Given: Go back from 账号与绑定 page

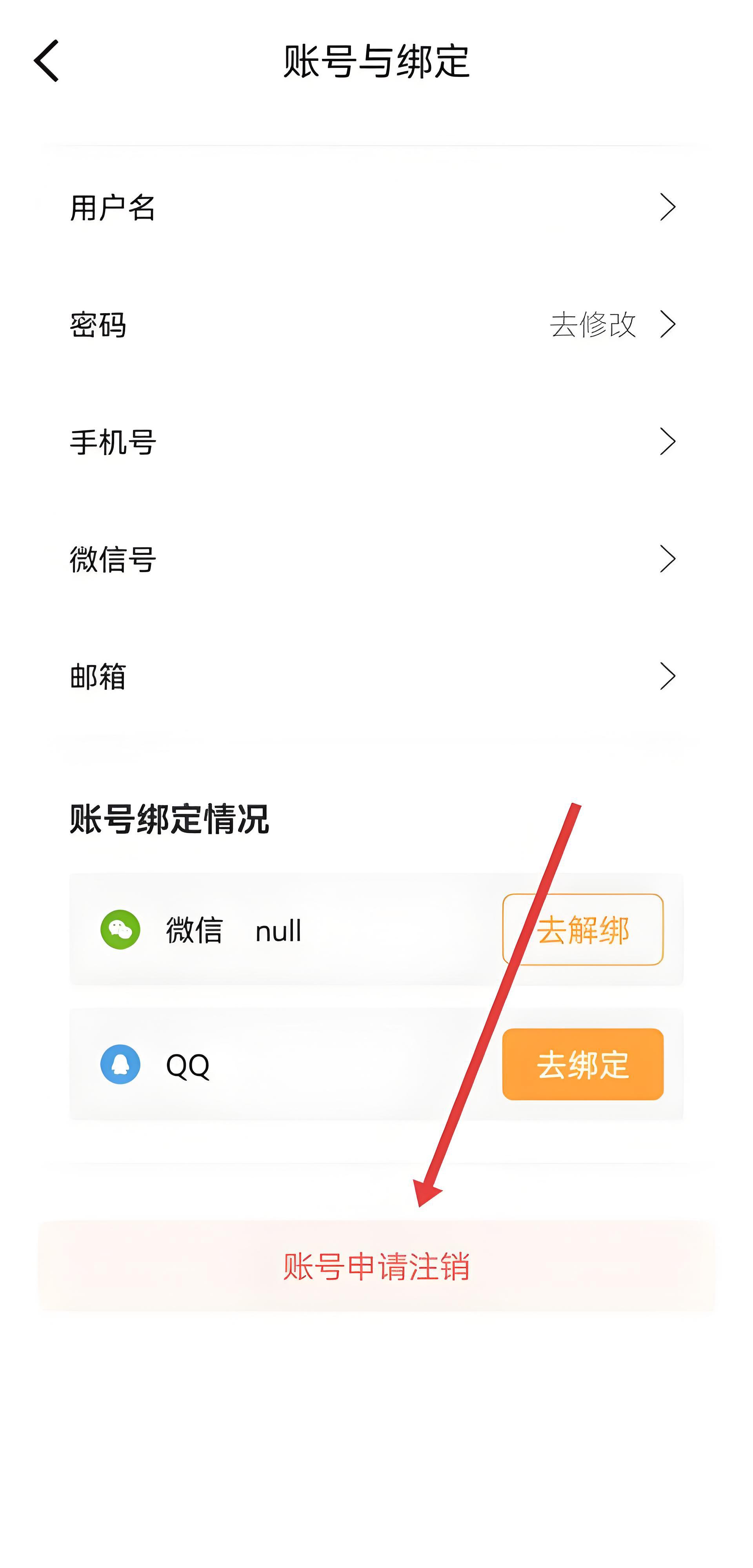Looking at the screenshot, I should point(46,61).
